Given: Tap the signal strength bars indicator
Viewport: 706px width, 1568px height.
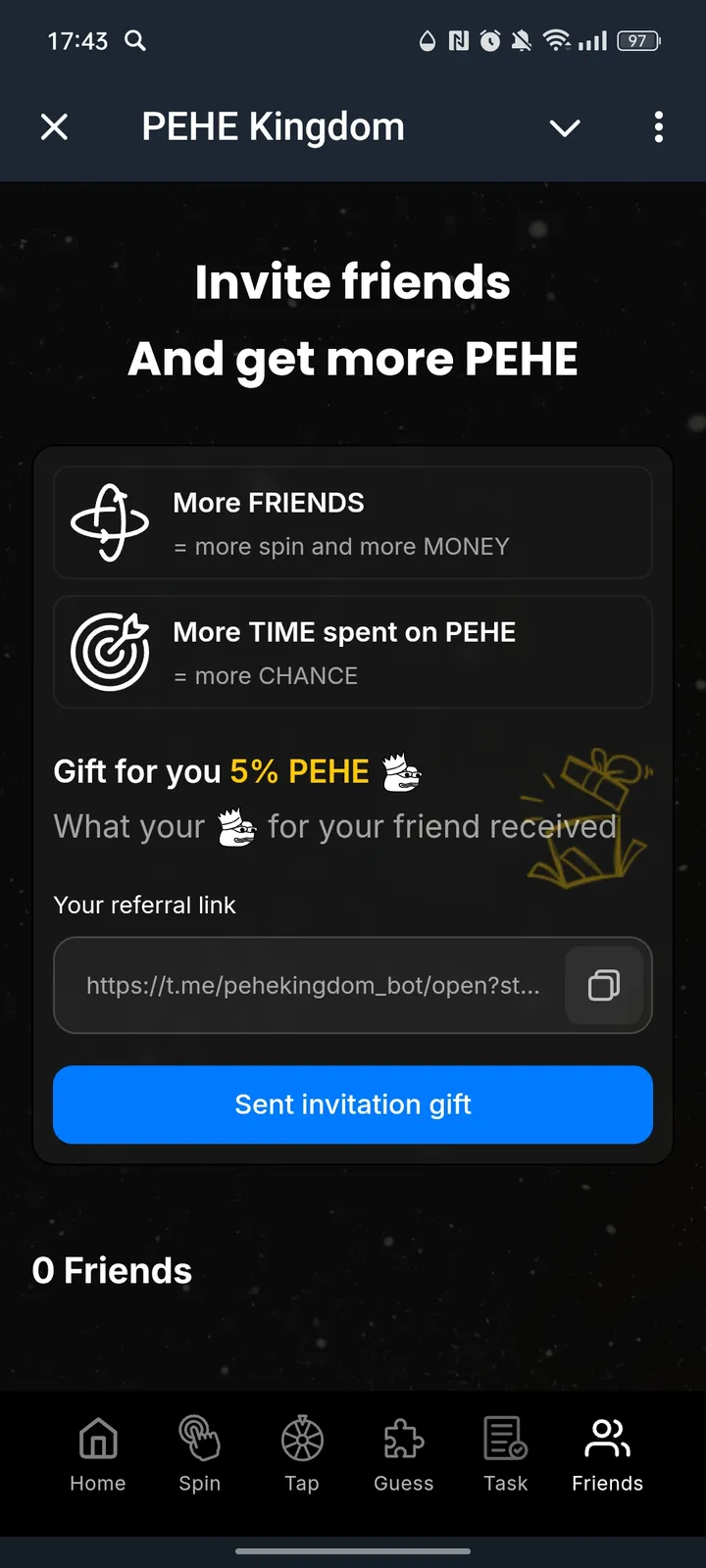Looking at the screenshot, I should tap(592, 41).
